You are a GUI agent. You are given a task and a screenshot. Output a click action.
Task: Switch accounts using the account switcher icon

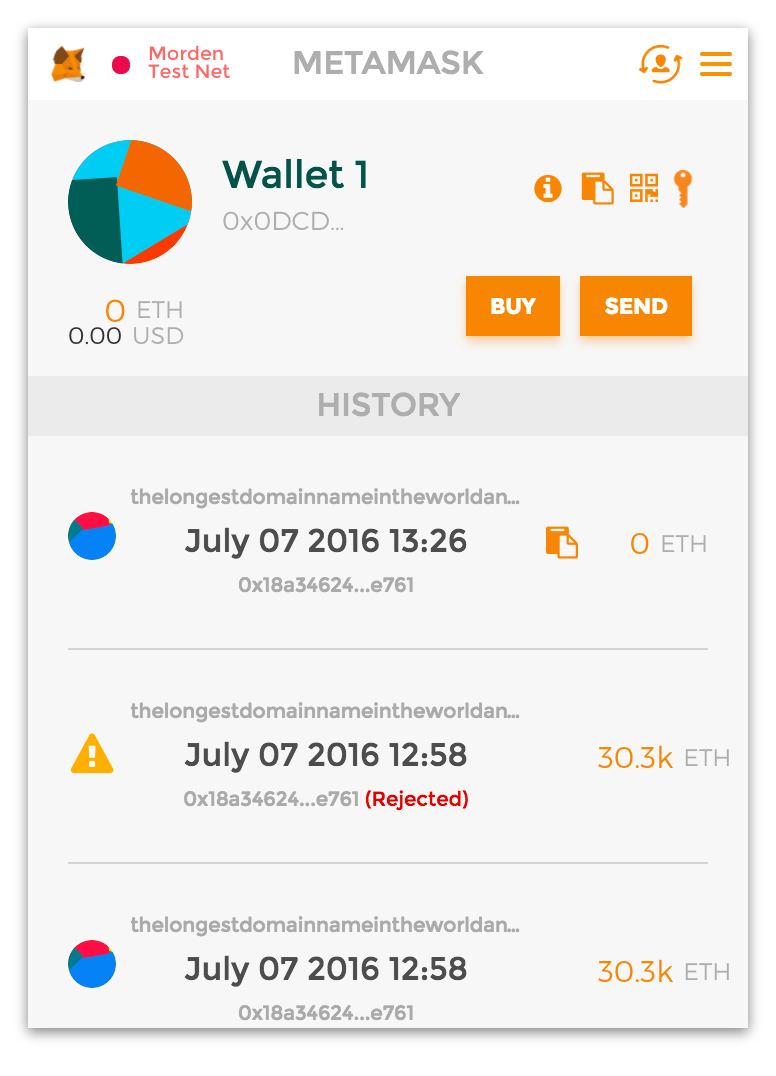(660, 63)
